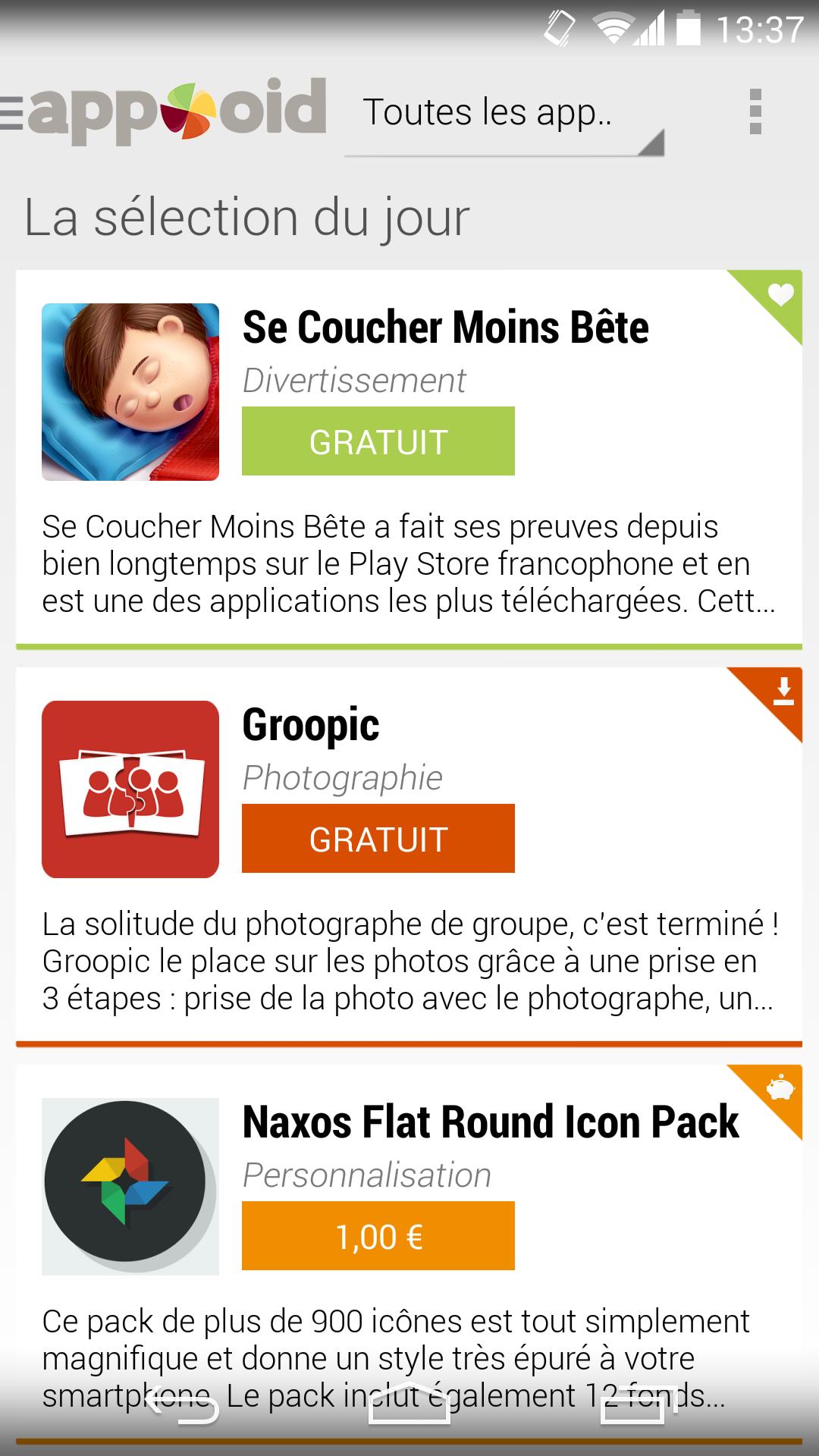
Task: Open the overflow menu
Action: coord(755,111)
